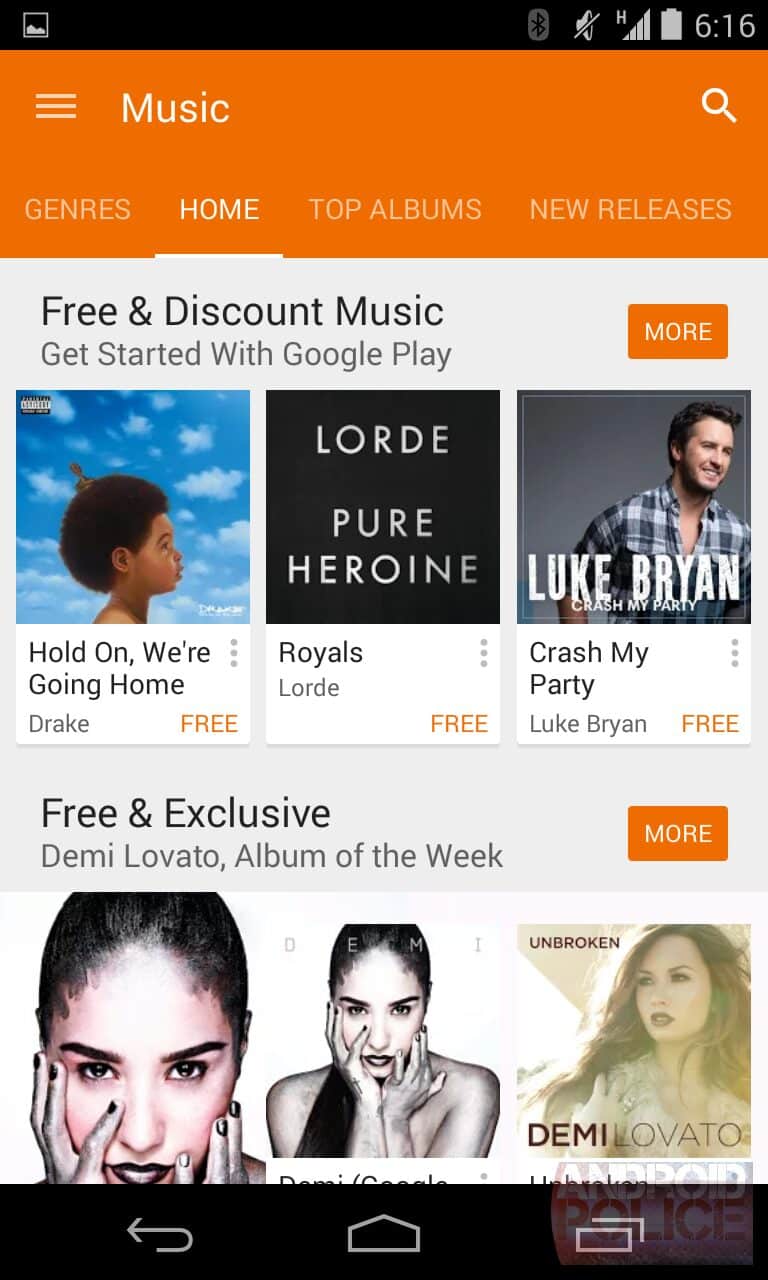Viewport: 768px width, 1280px height.
Task: Open overflow menu on Crash My Party card
Action: 735,654
